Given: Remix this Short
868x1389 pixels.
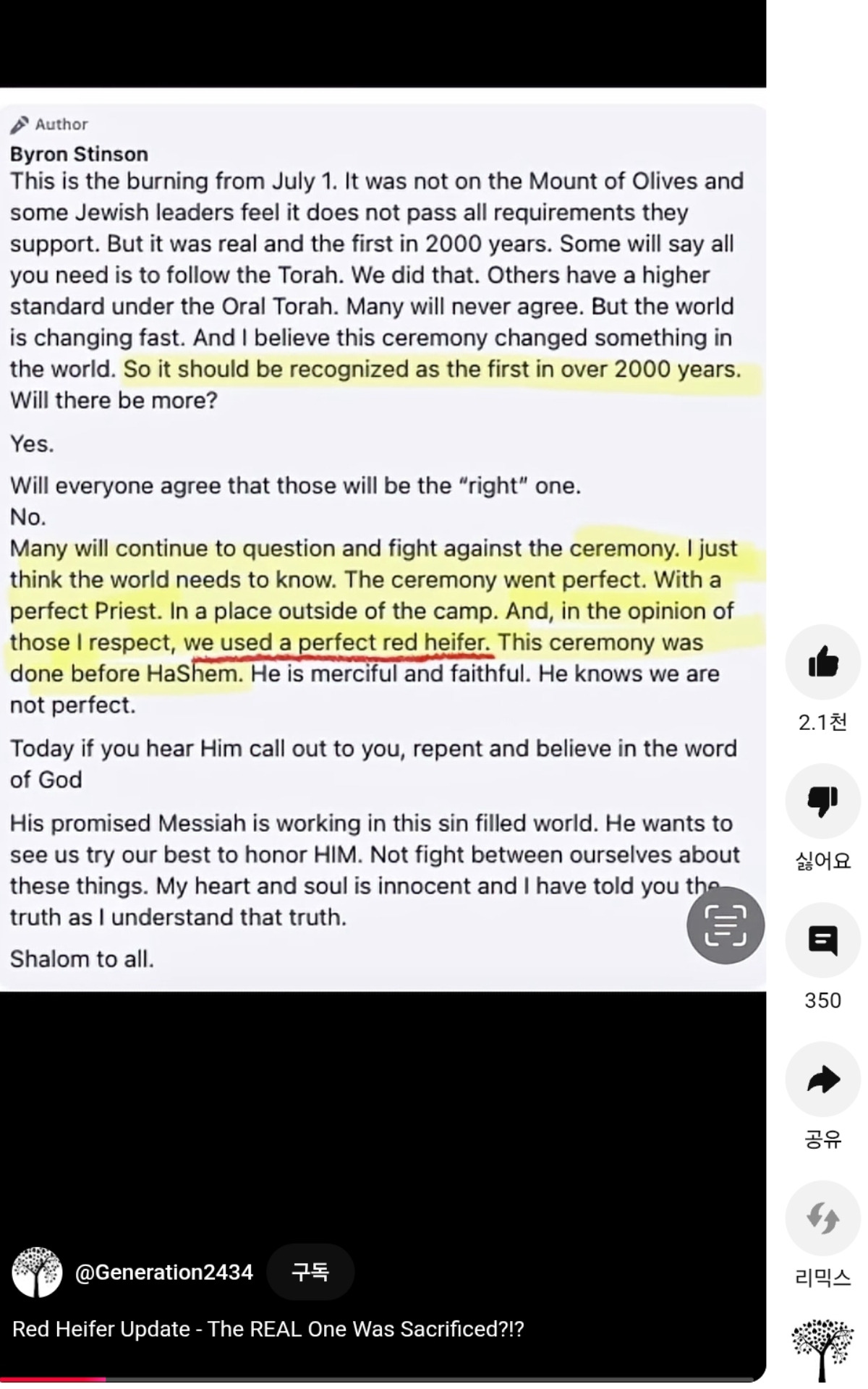Looking at the screenshot, I should [x=822, y=1218].
